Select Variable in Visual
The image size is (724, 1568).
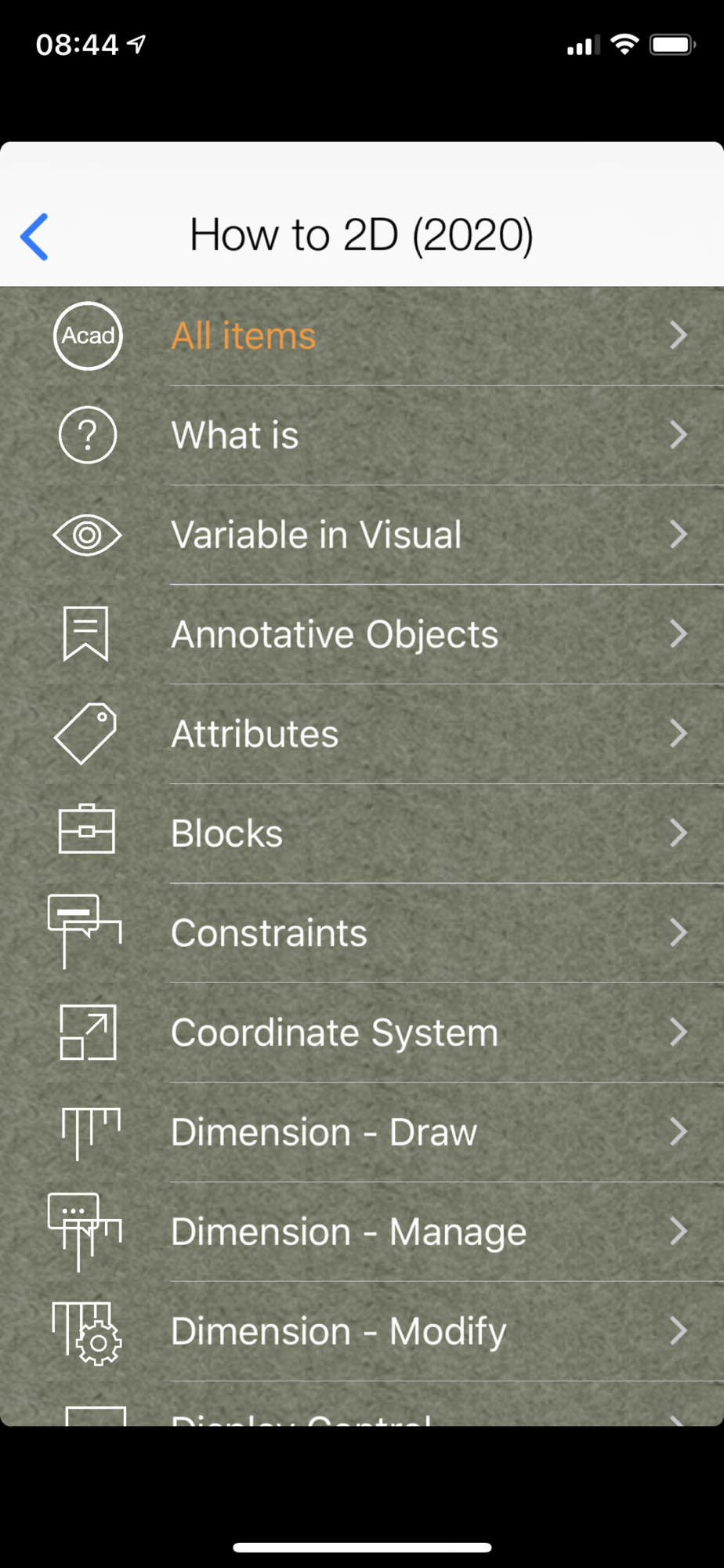click(x=362, y=535)
